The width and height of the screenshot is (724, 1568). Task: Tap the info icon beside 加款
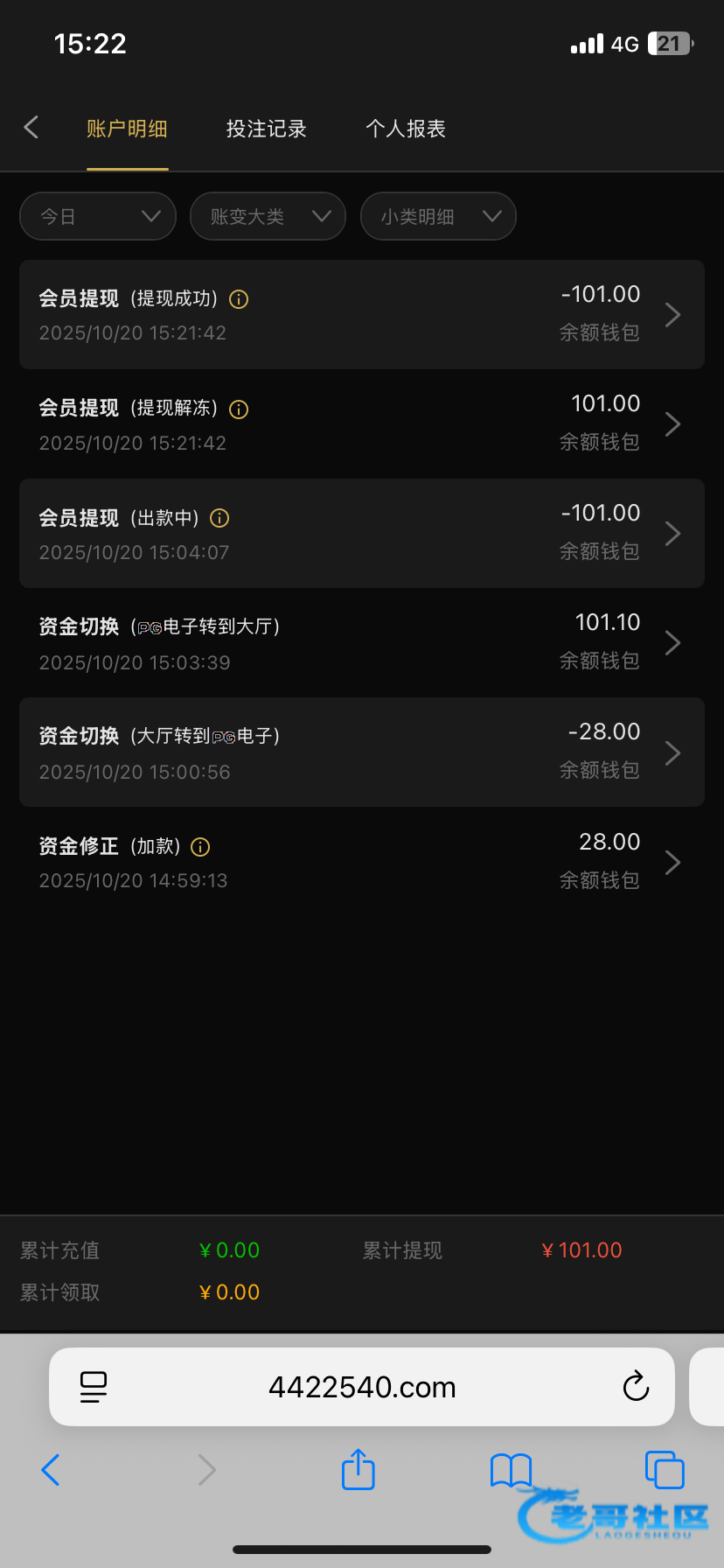[200, 847]
